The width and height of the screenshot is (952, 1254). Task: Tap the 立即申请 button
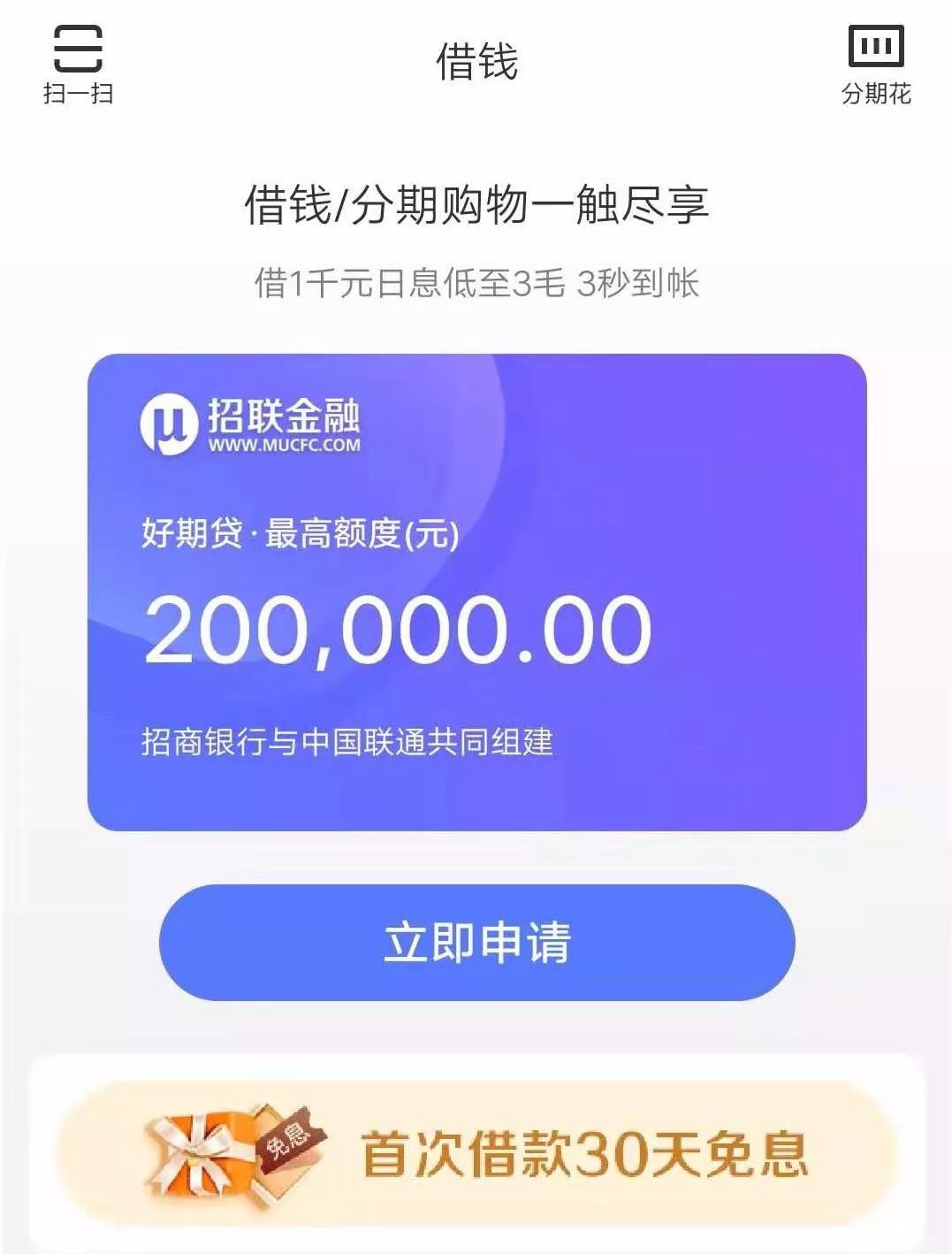pos(476,942)
